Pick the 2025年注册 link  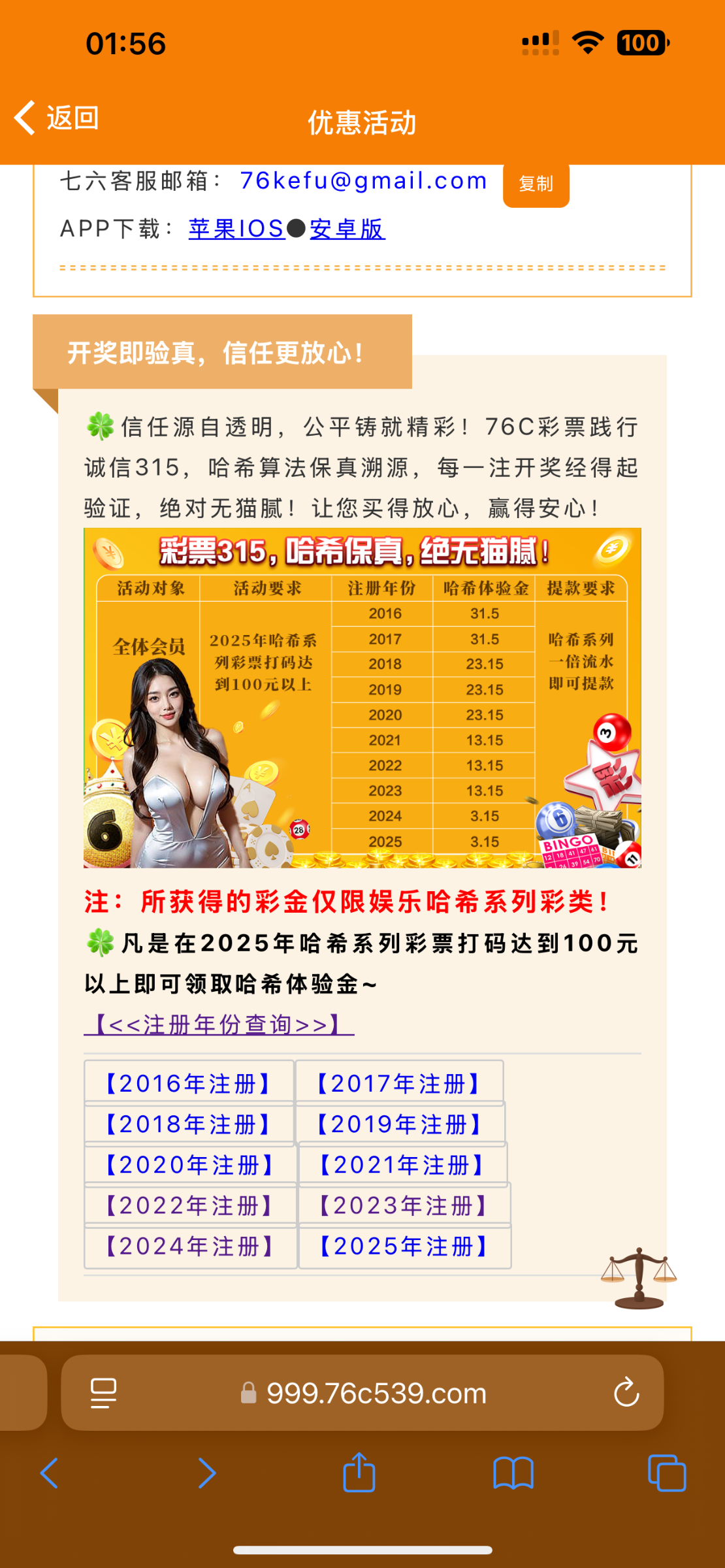click(404, 1246)
